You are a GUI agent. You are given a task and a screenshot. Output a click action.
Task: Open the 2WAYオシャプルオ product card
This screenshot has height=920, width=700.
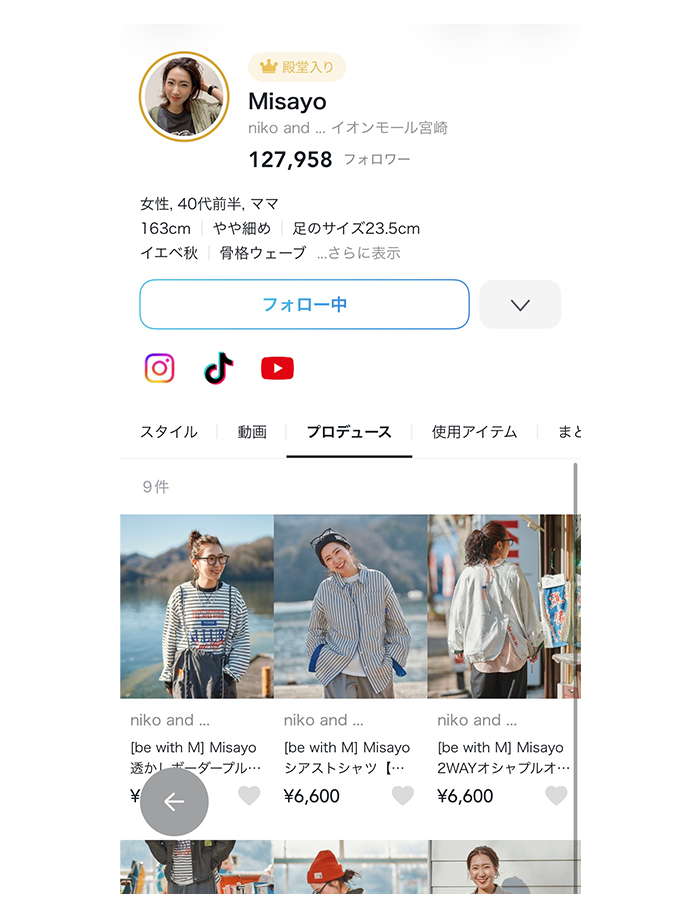[x=504, y=606]
